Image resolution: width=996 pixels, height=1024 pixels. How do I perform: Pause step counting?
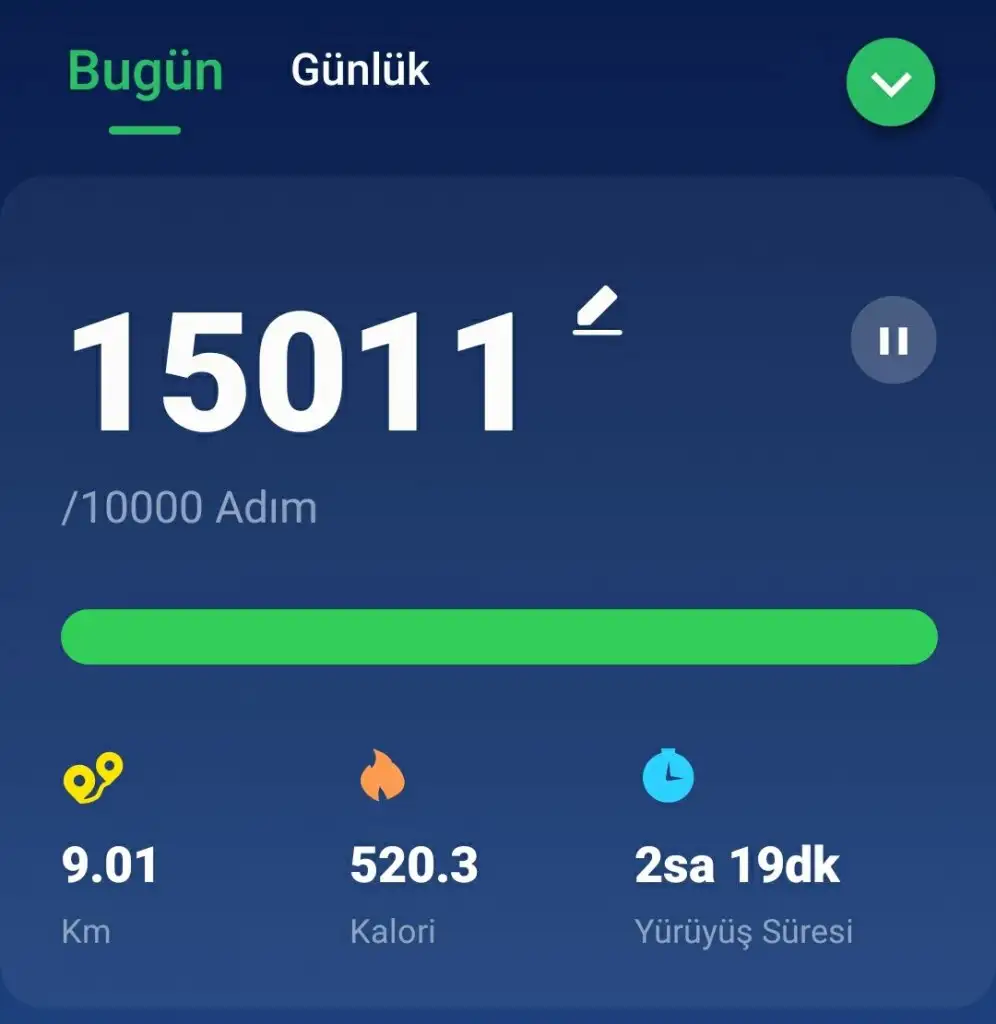point(893,341)
